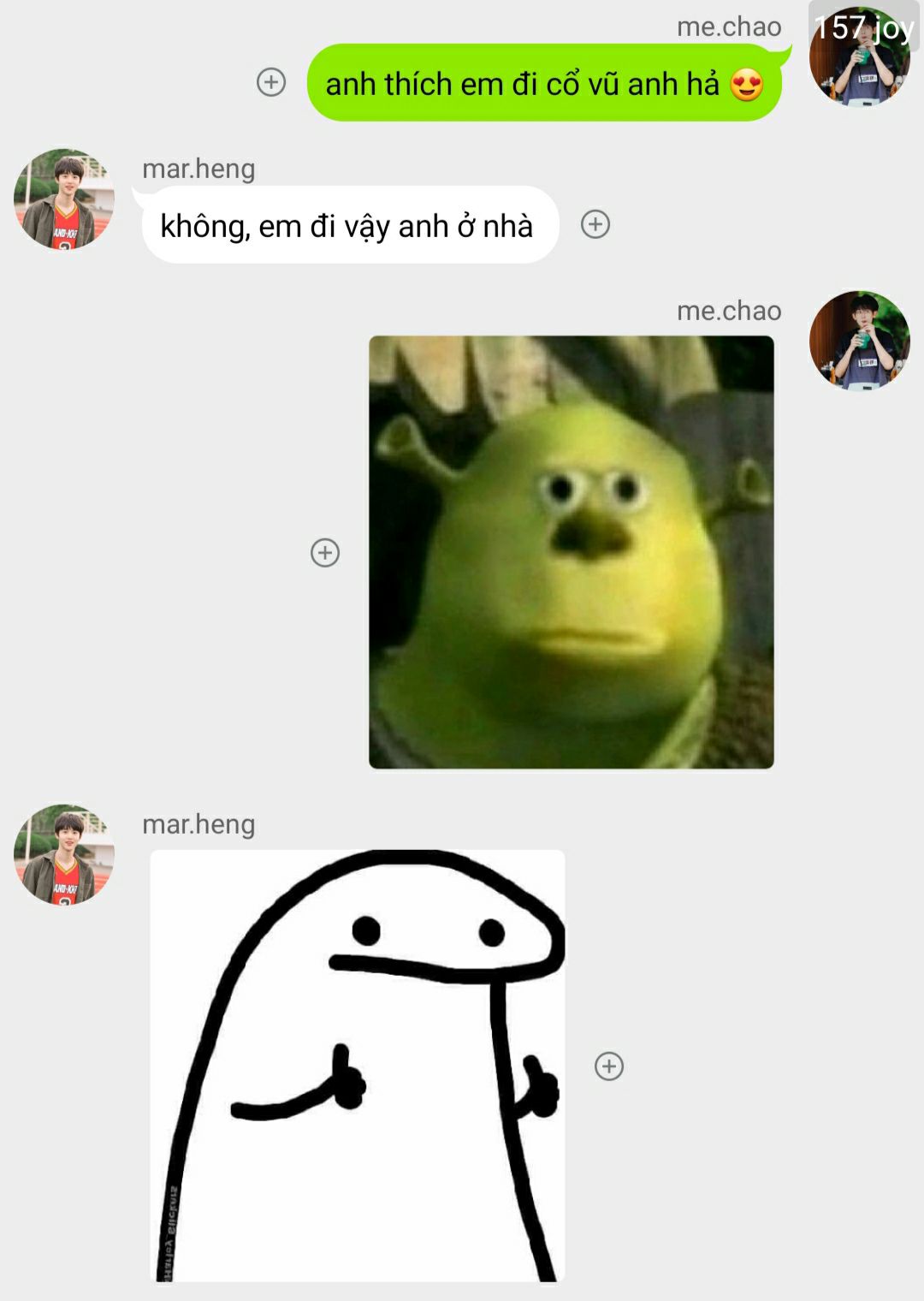The height and width of the screenshot is (1301, 924).
Task: Open mar.heng's avatar next to the thumbs-up doodle
Action: pyautogui.click(x=64, y=854)
